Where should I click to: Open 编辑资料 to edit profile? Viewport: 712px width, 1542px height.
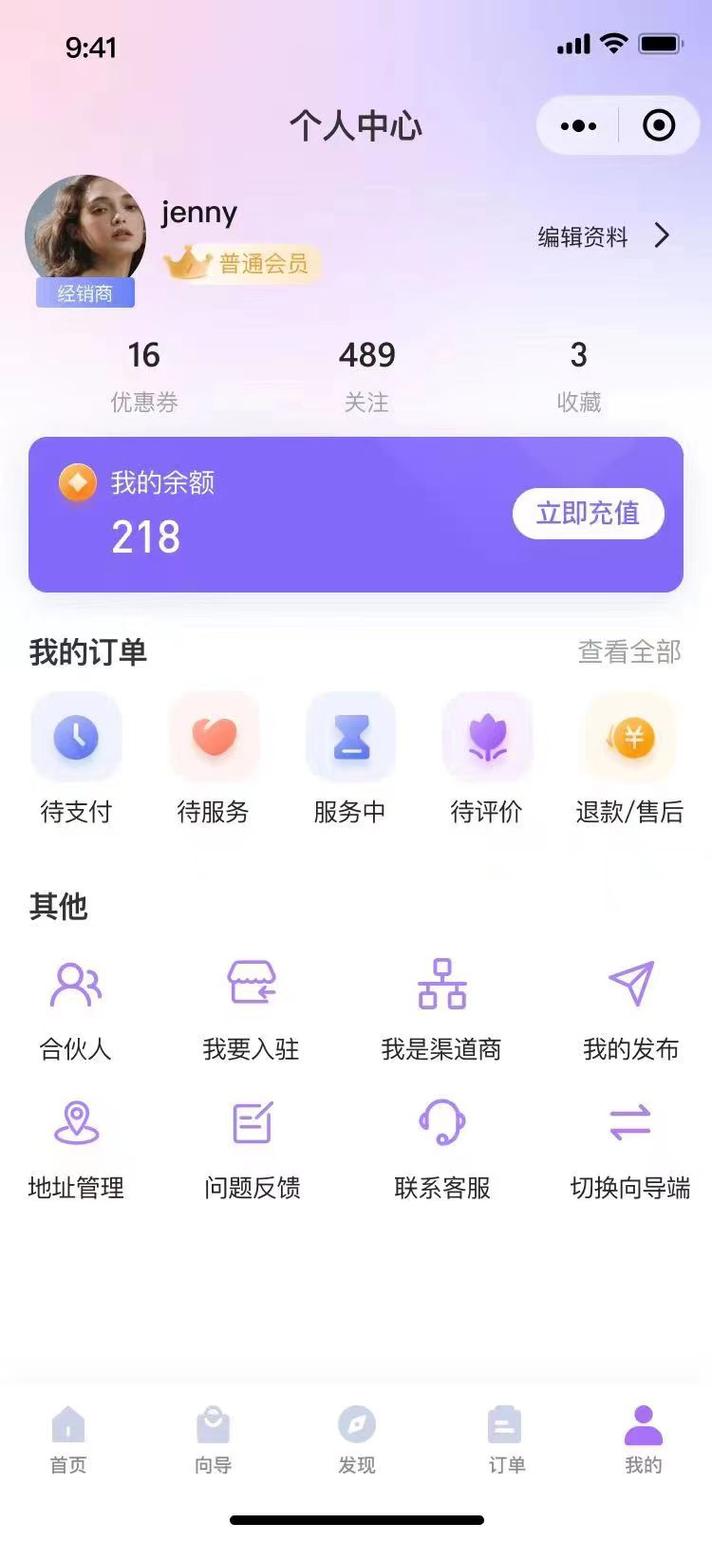pos(603,237)
